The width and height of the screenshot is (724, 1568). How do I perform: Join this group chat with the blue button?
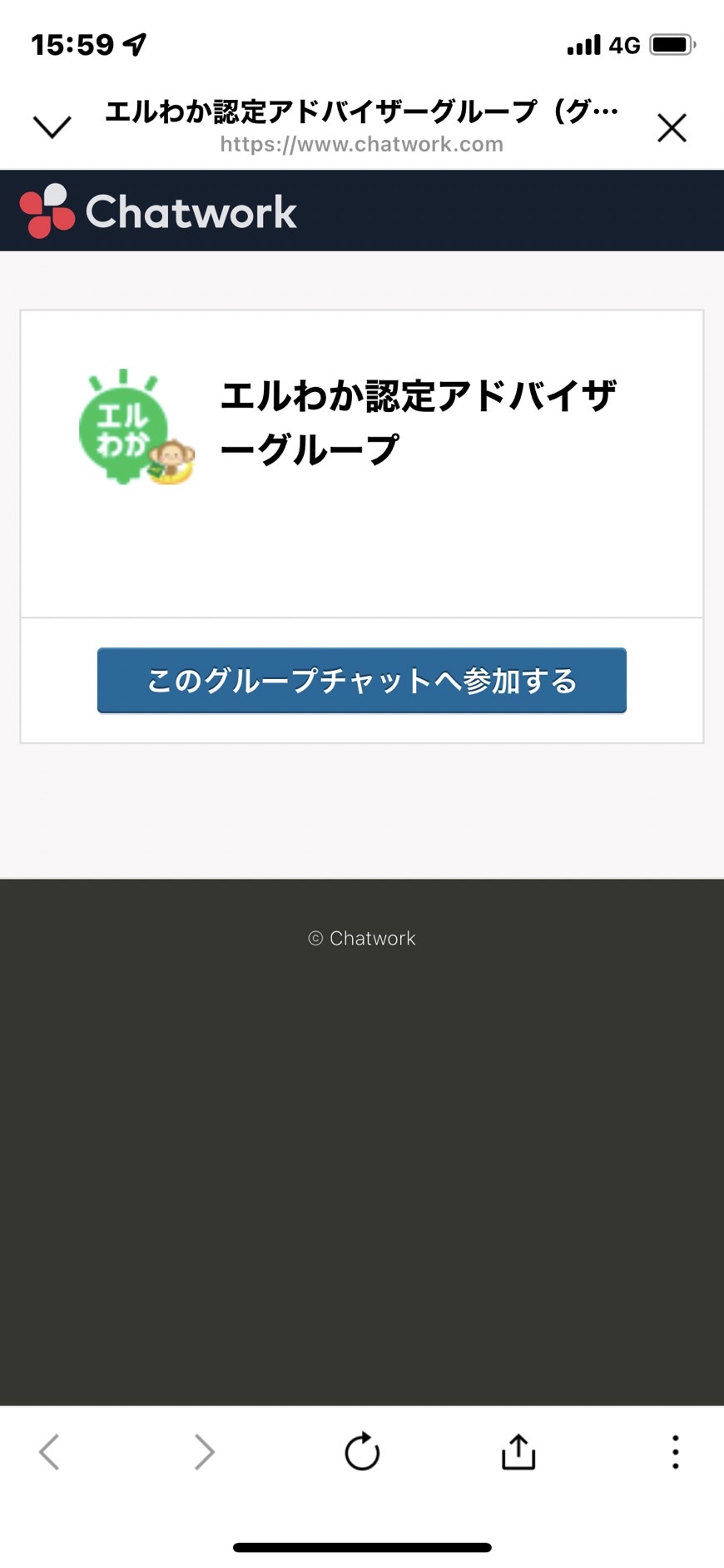pos(361,680)
